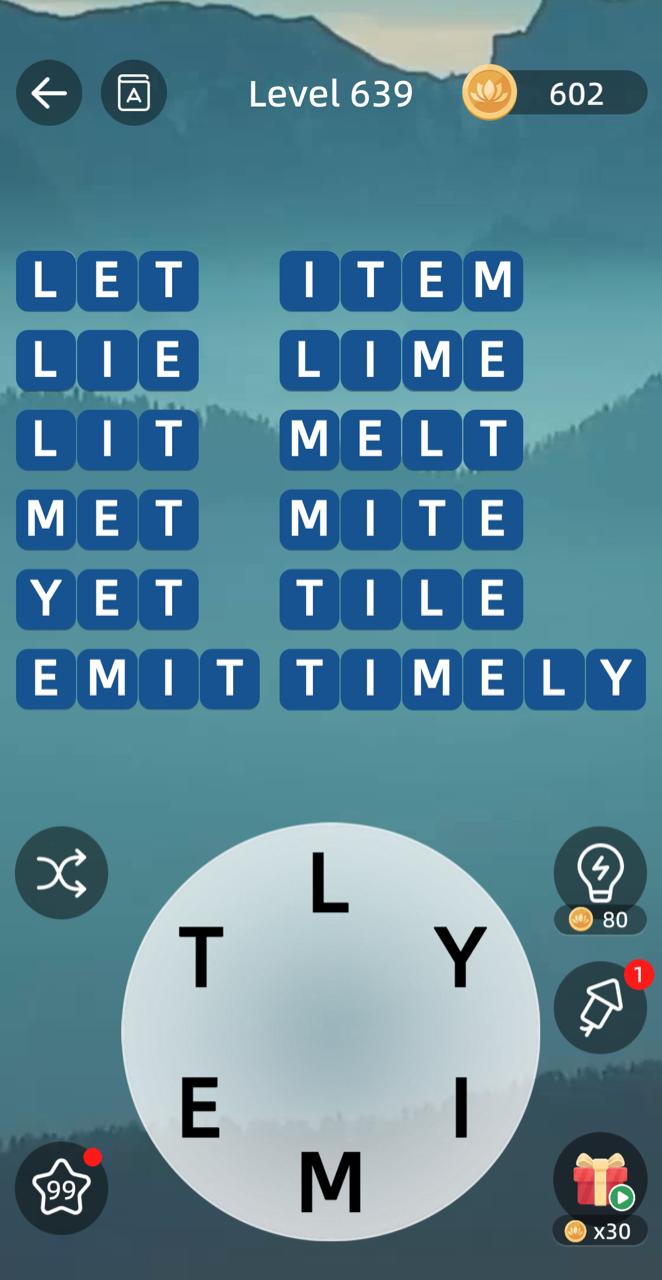Select letter T in the wheel
Screen dimensions: 662x1280
(200, 957)
